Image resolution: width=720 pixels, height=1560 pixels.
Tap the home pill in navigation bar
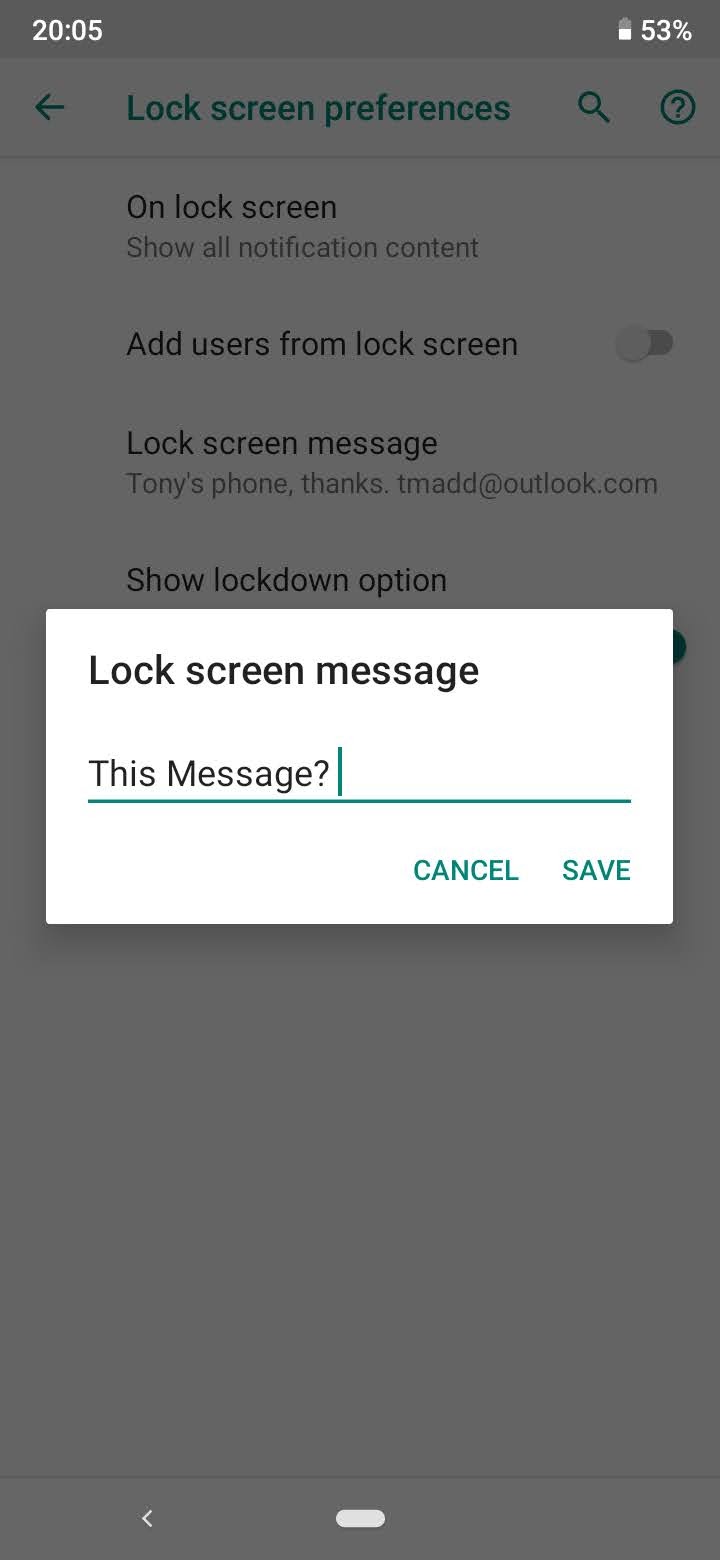coord(361,1518)
